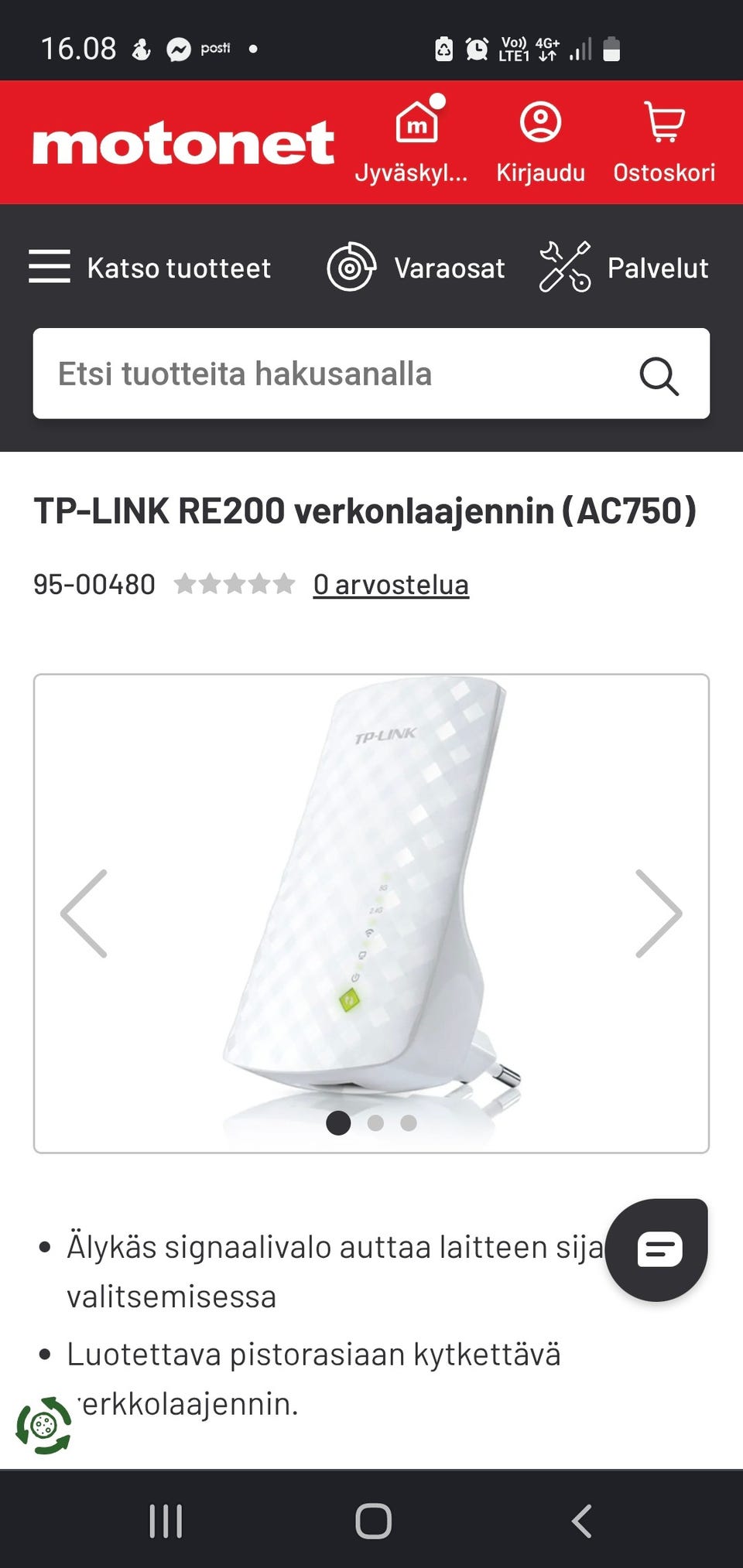Show the previous product image

pyautogui.click(x=84, y=914)
